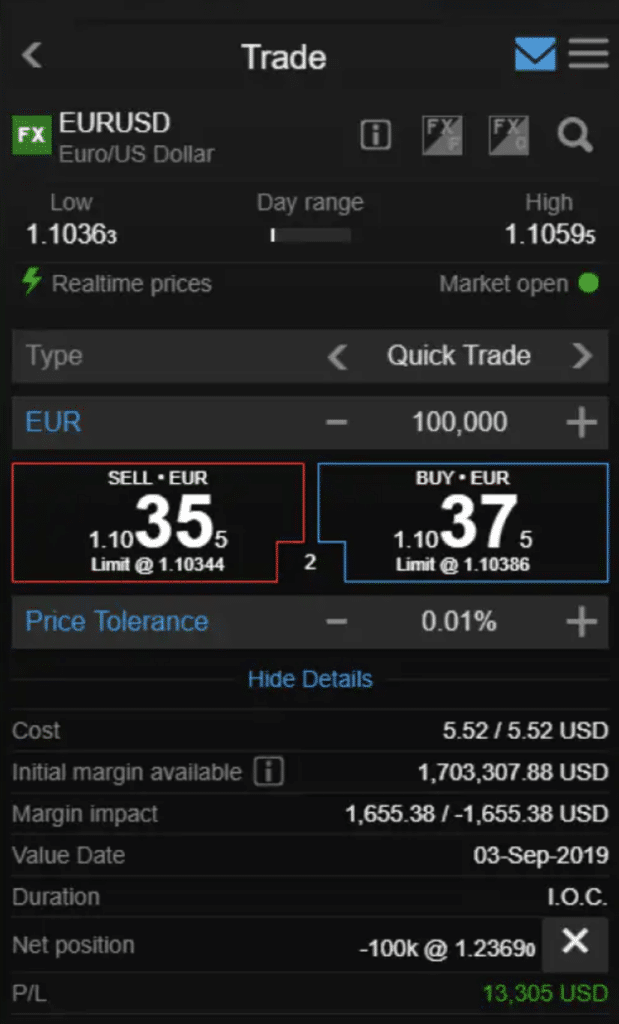Image resolution: width=619 pixels, height=1024 pixels.
Task: Switch to the next order type
Action: [x=582, y=357]
